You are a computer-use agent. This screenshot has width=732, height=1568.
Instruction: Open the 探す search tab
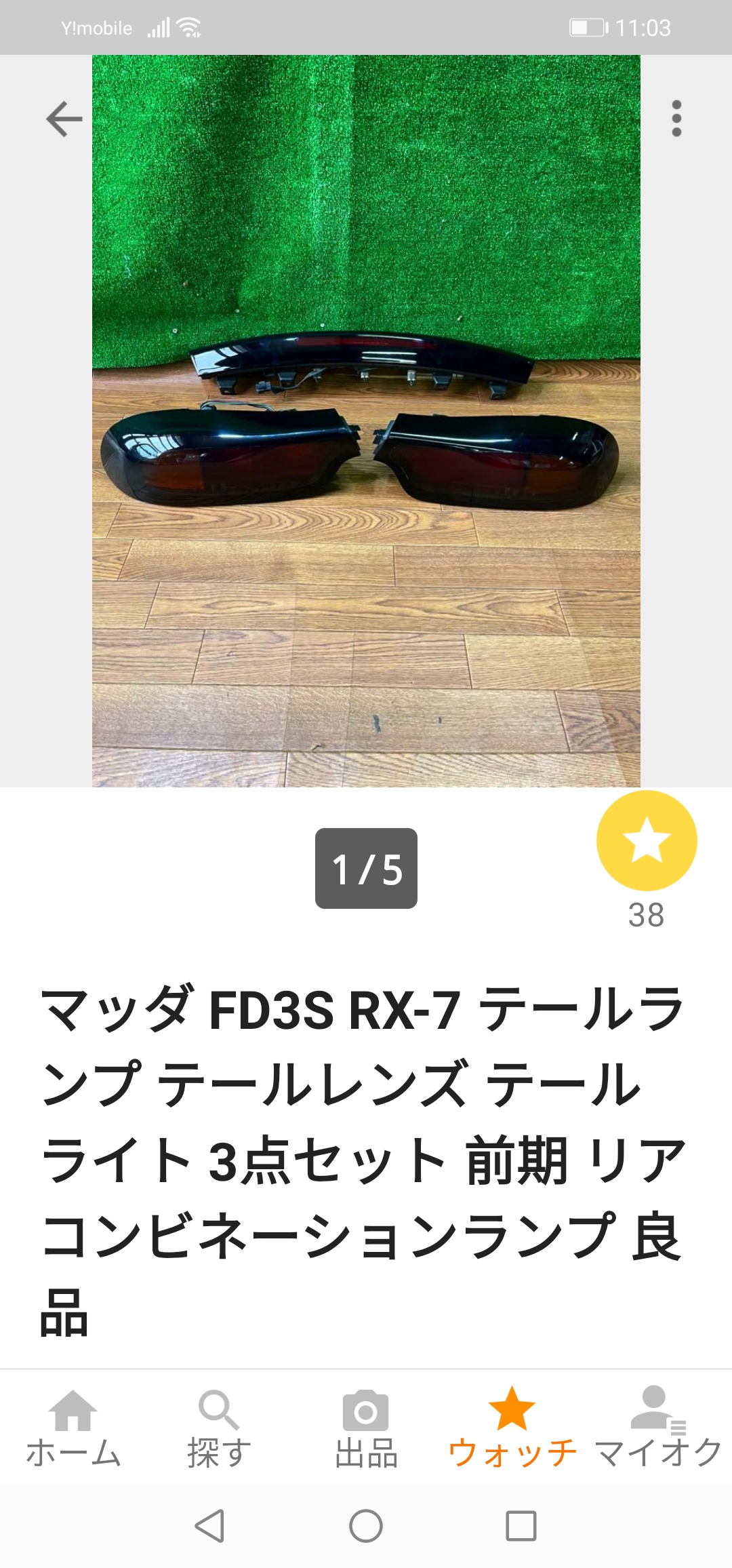219,1427
